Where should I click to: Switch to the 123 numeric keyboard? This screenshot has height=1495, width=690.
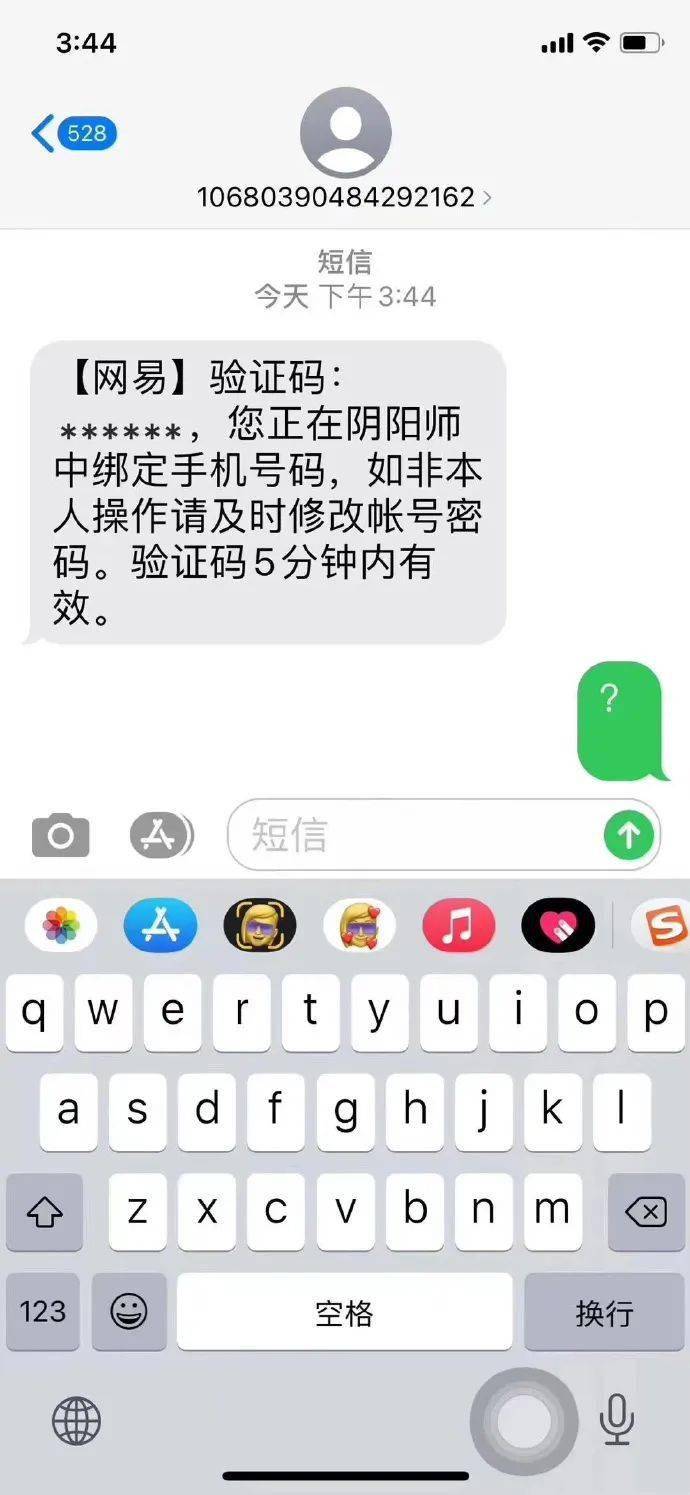coord(43,1312)
